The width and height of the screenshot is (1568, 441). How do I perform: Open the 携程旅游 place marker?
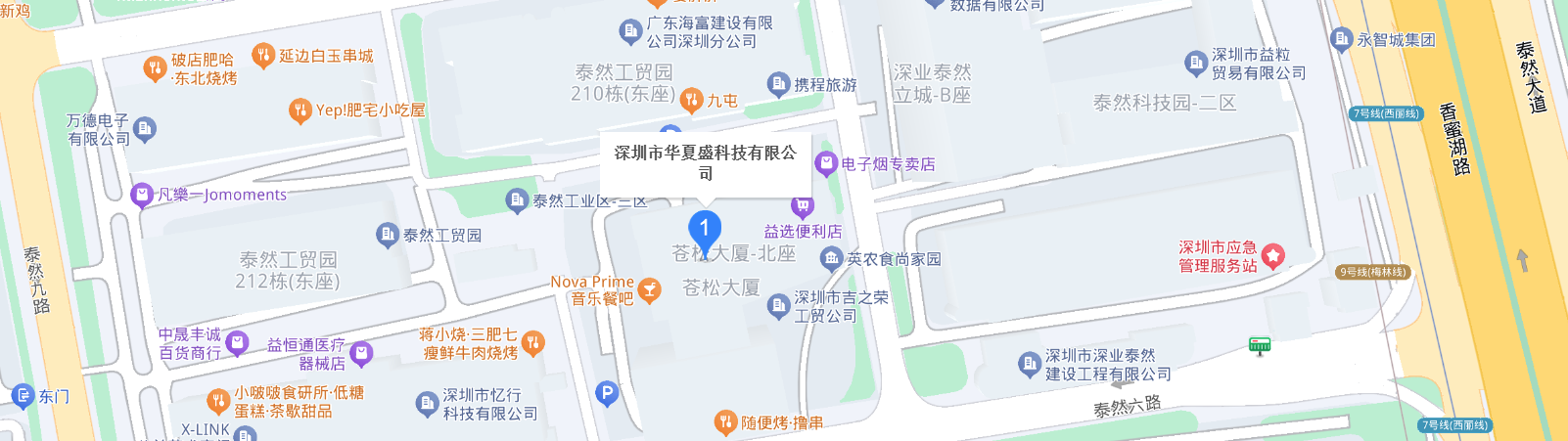pos(778,84)
